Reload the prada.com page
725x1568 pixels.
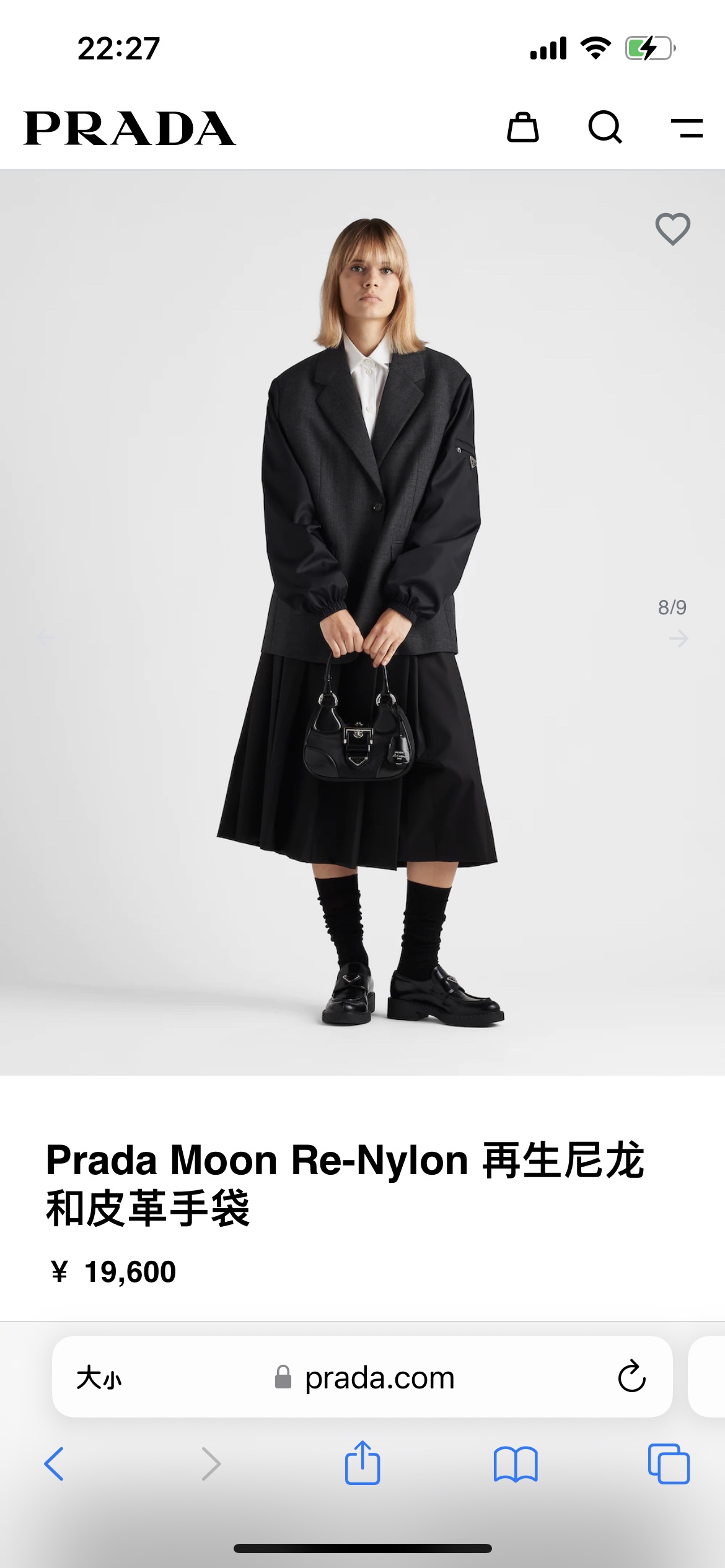click(x=631, y=1377)
